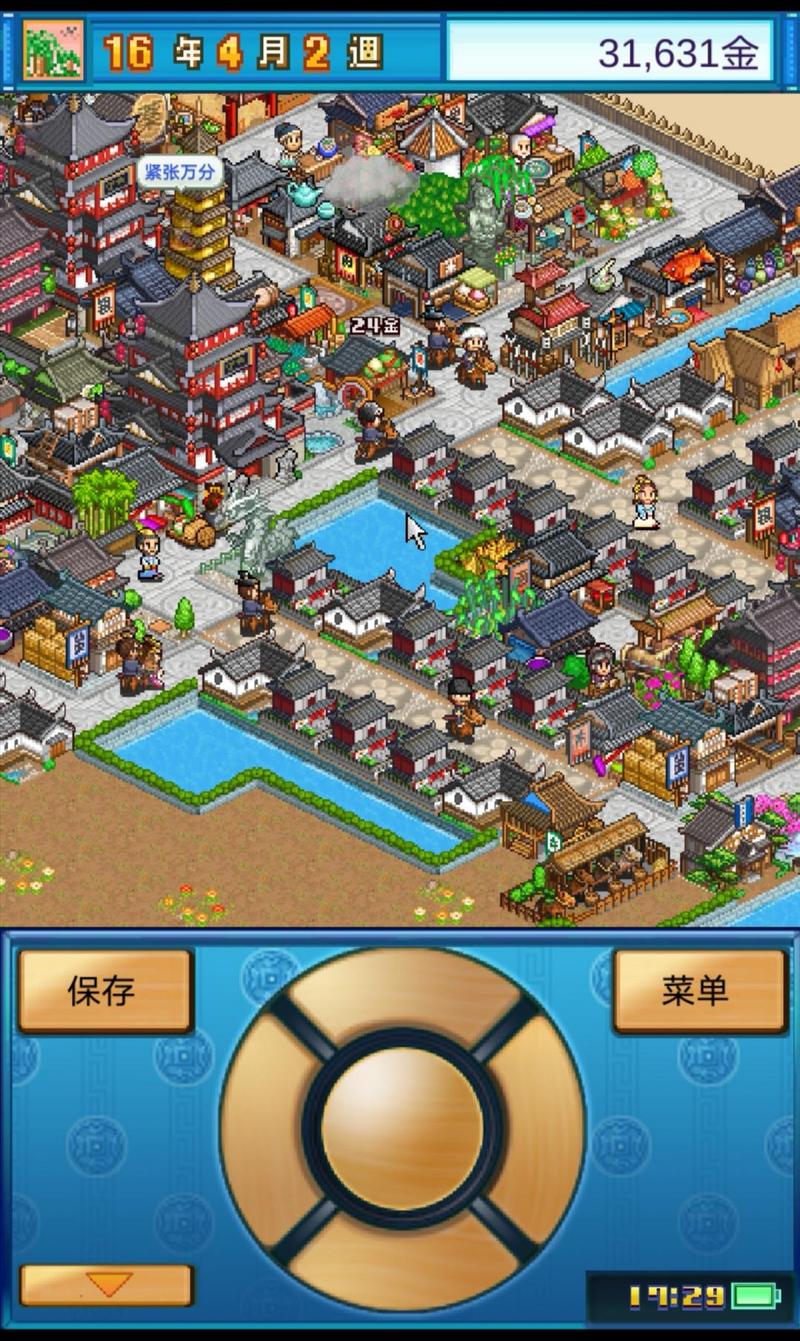The width and height of the screenshot is (800, 1341).
Task: Collapse the control panel with the orange arrow
Action: 107,1285
